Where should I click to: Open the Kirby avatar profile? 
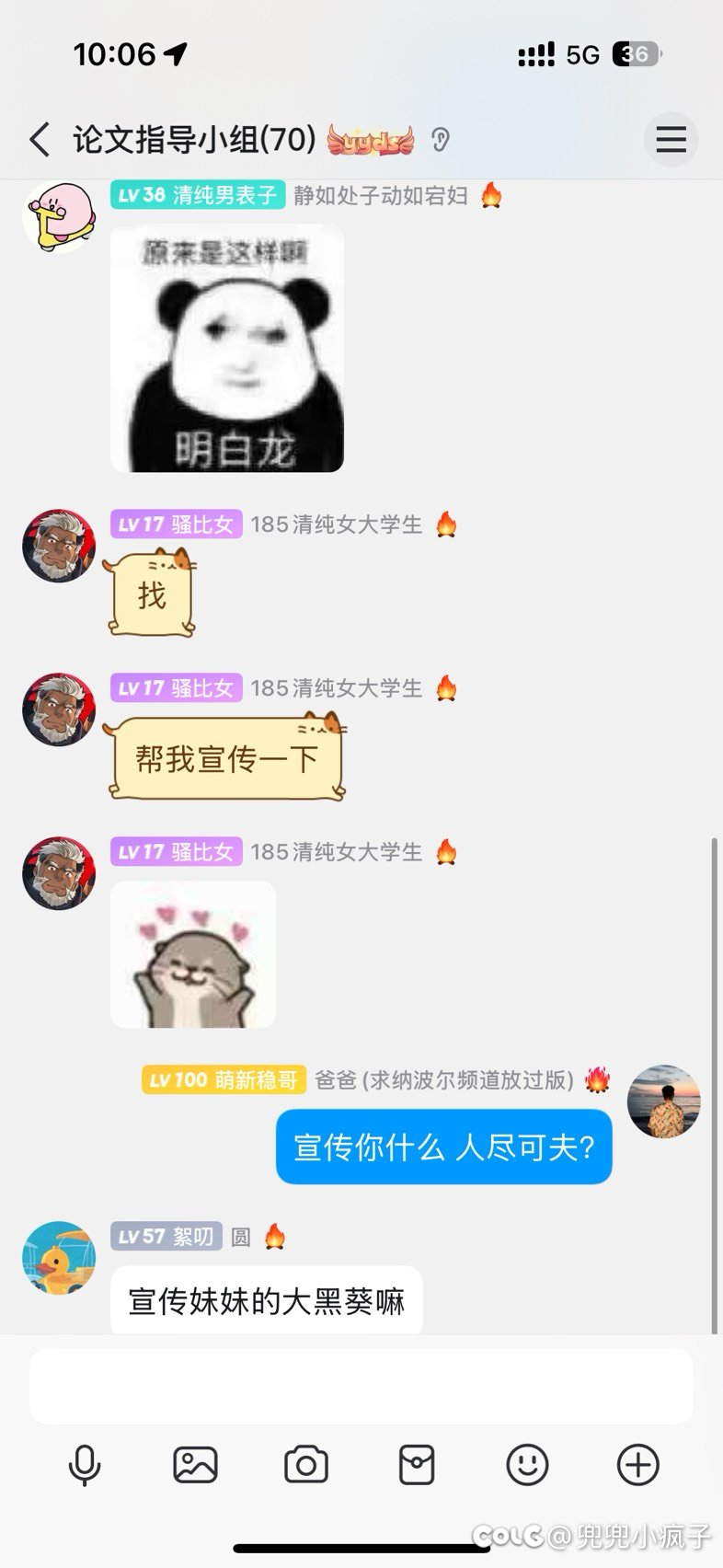pyautogui.click(x=59, y=216)
